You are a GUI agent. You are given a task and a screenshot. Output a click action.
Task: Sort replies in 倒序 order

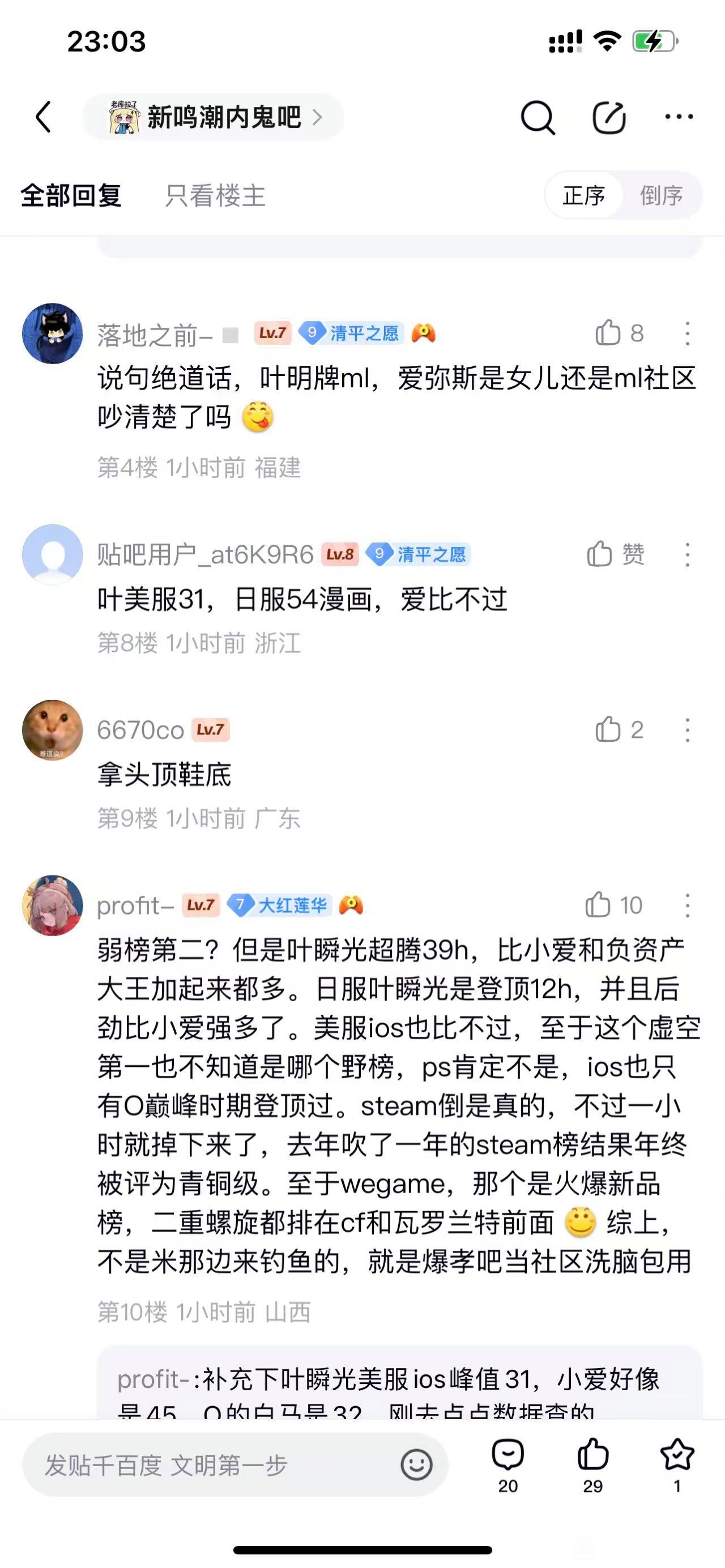coord(661,196)
